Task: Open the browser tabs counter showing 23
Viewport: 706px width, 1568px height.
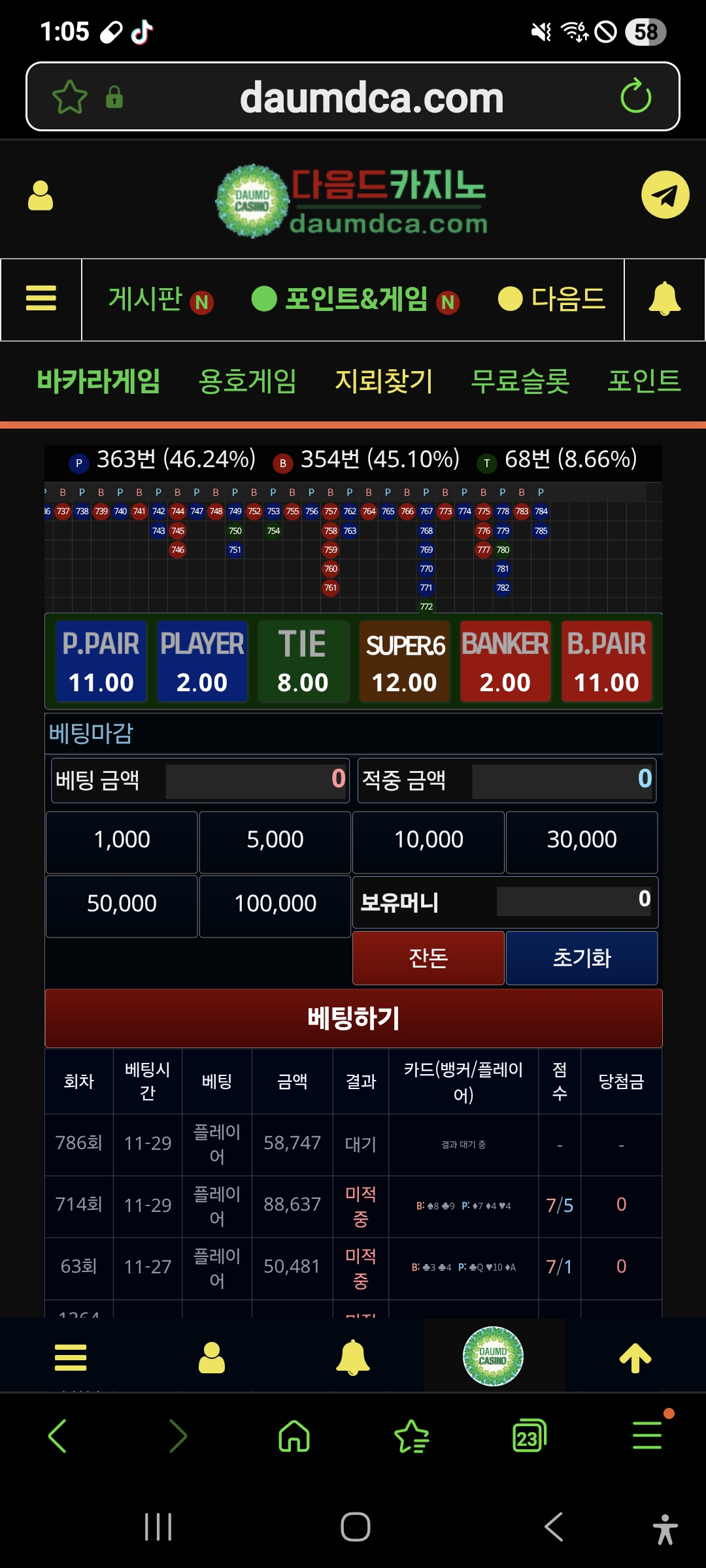Action: tap(529, 1436)
